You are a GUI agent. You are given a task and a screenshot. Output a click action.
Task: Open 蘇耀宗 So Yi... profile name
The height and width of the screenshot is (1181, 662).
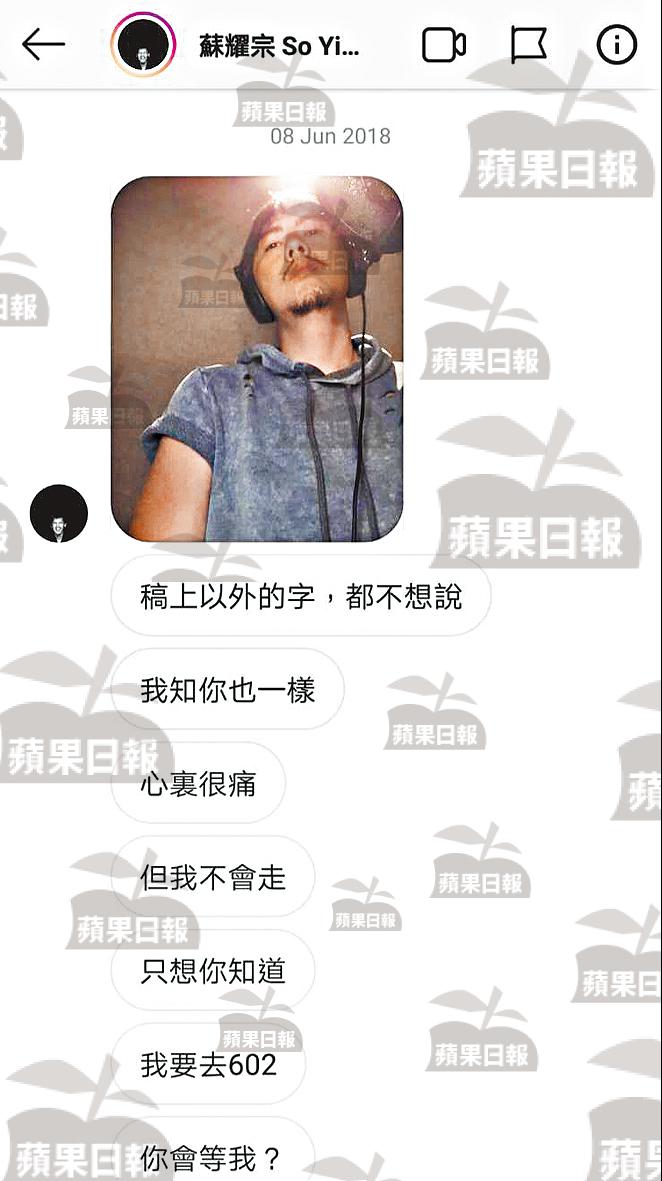[x=279, y=46]
